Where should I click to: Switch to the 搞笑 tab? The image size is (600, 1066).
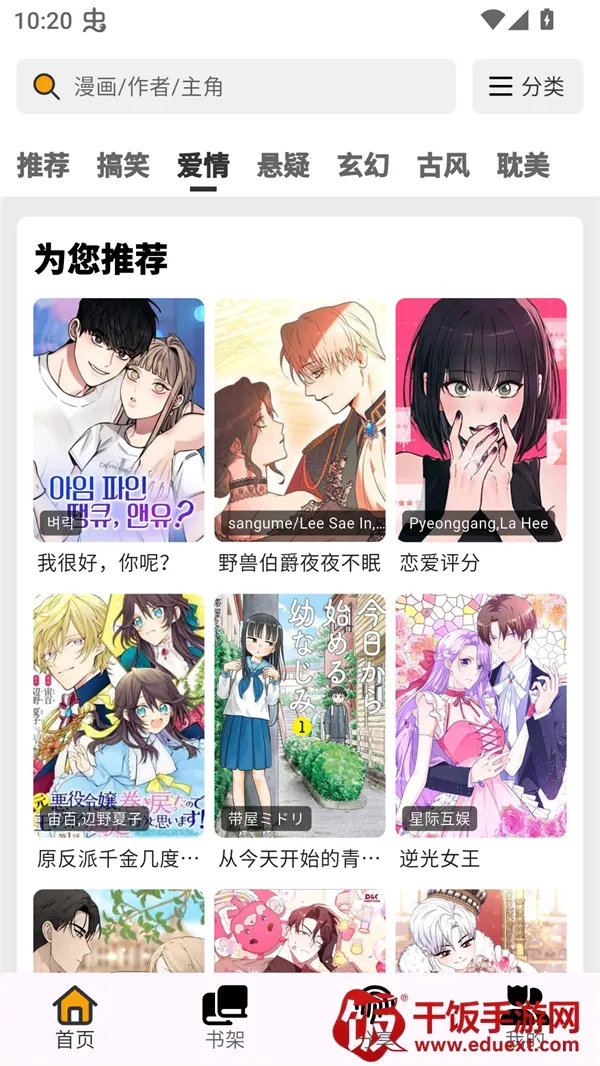click(123, 165)
